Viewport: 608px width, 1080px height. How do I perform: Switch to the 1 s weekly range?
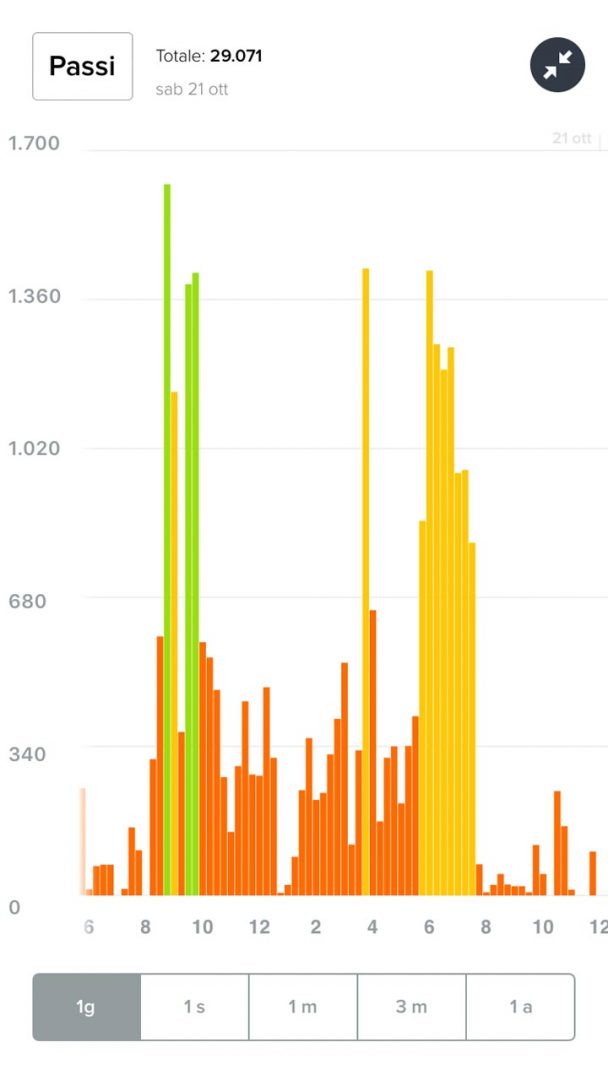coord(194,1006)
